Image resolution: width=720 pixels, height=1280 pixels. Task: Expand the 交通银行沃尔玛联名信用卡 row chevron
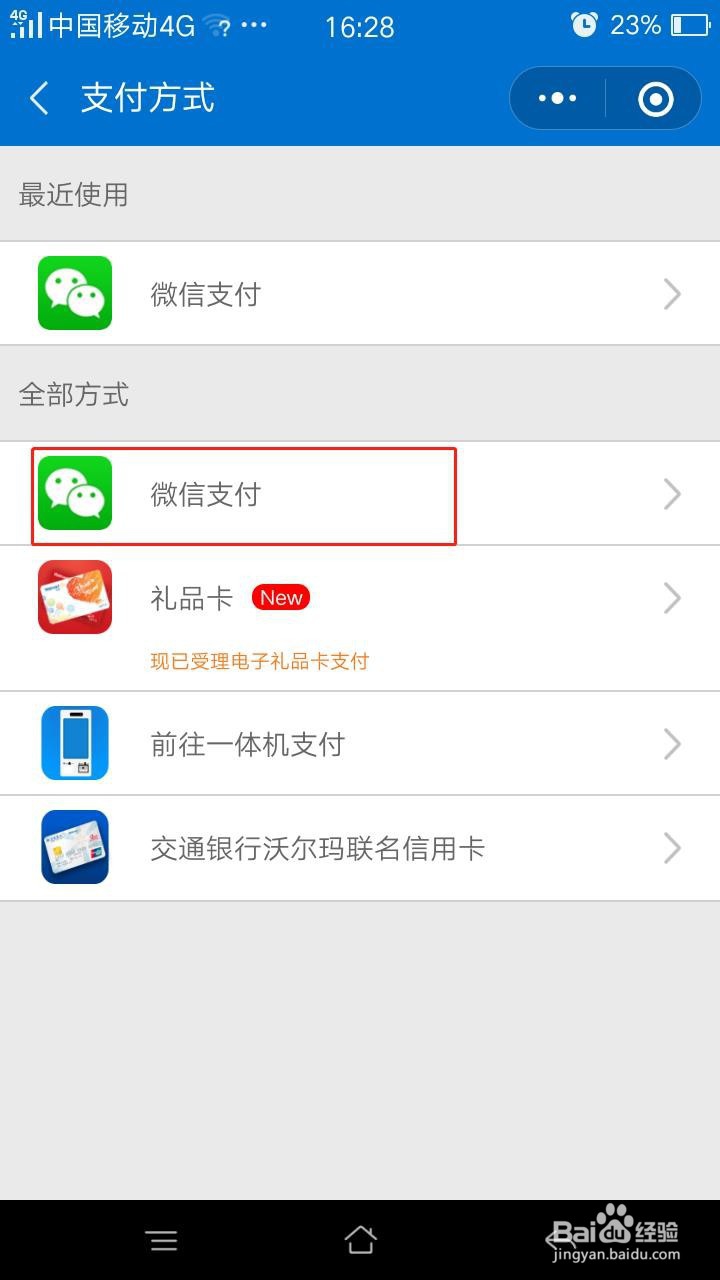coord(672,847)
